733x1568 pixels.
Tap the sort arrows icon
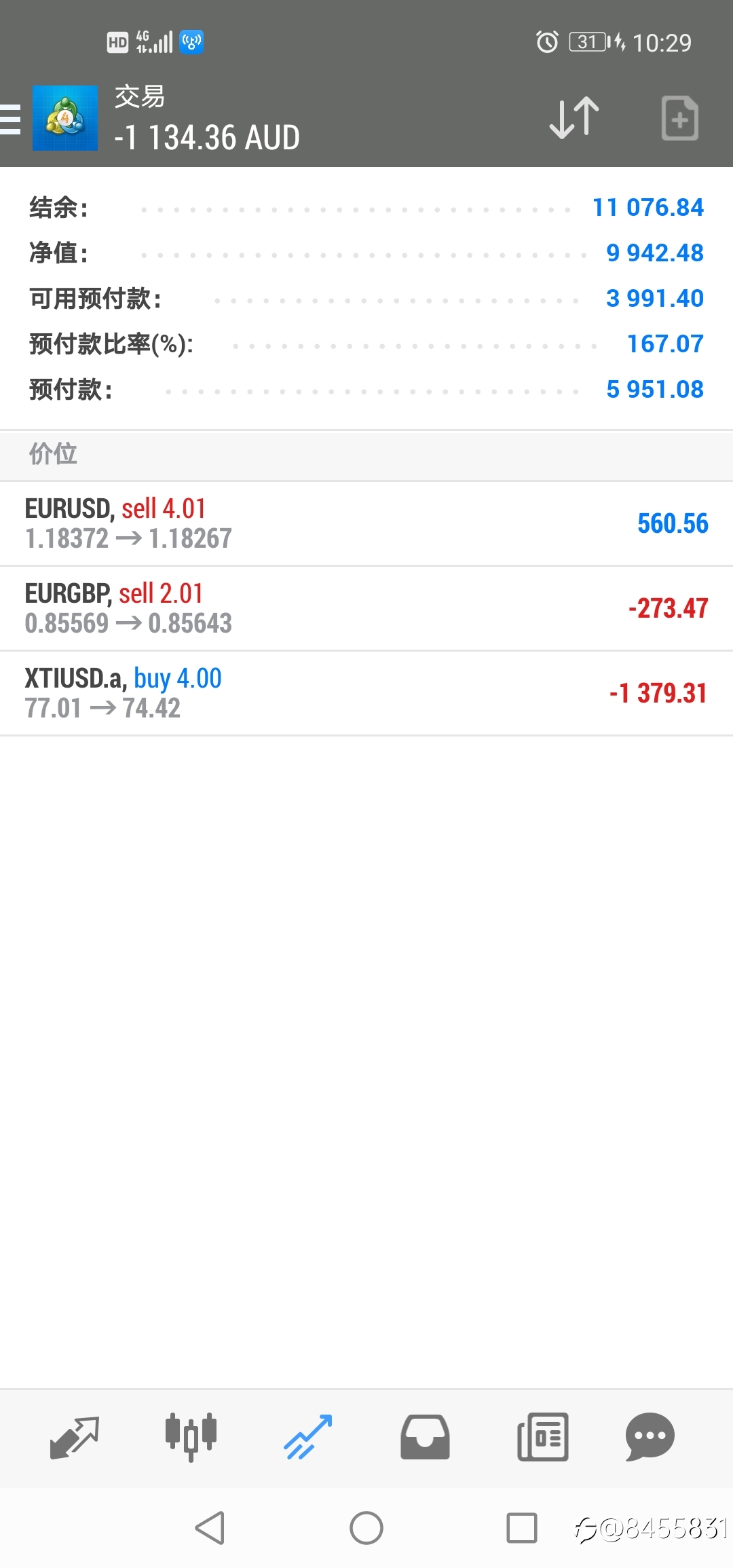click(574, 118)
